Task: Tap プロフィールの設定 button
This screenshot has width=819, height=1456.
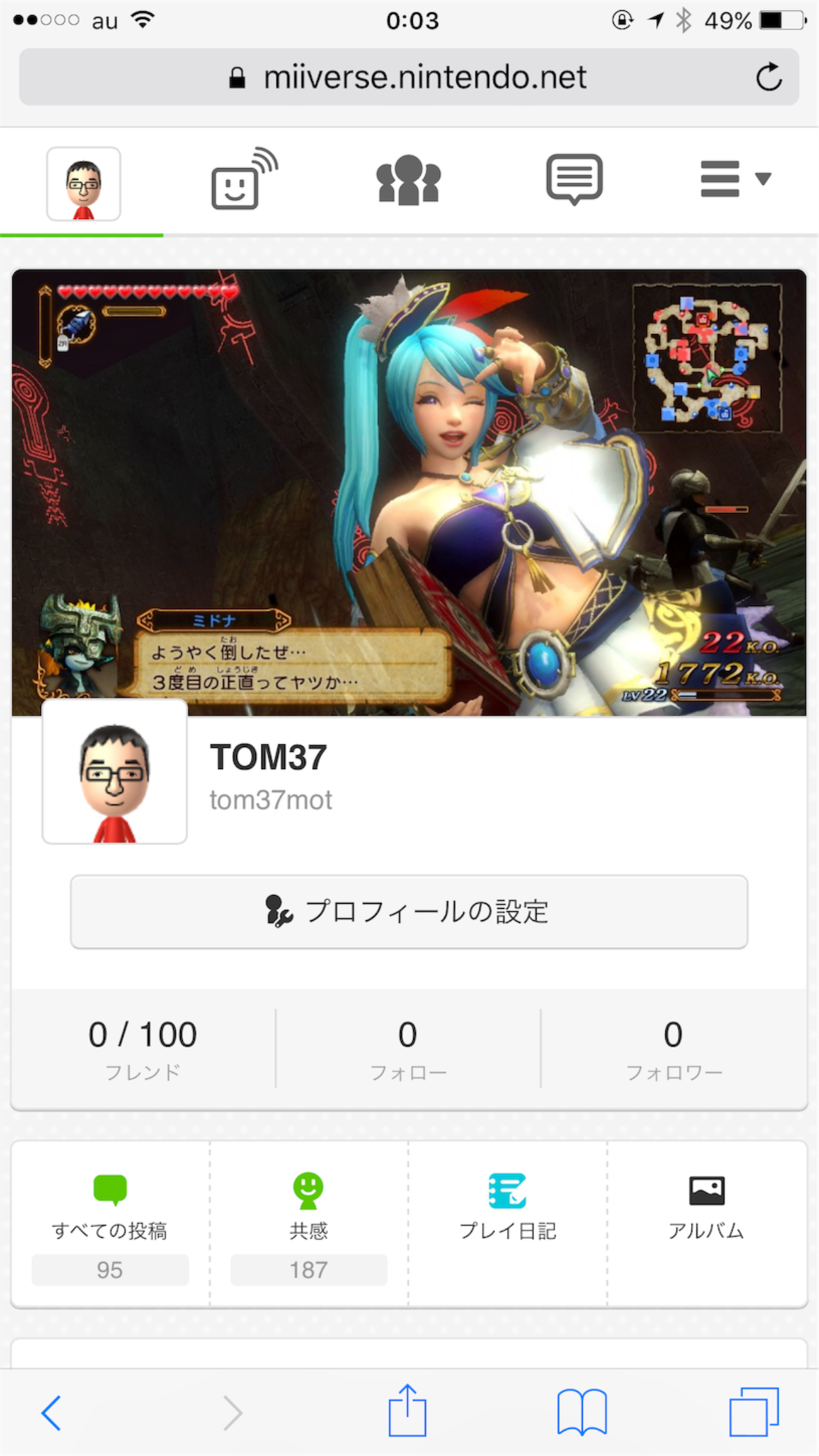Action: [x=409, y=911]
